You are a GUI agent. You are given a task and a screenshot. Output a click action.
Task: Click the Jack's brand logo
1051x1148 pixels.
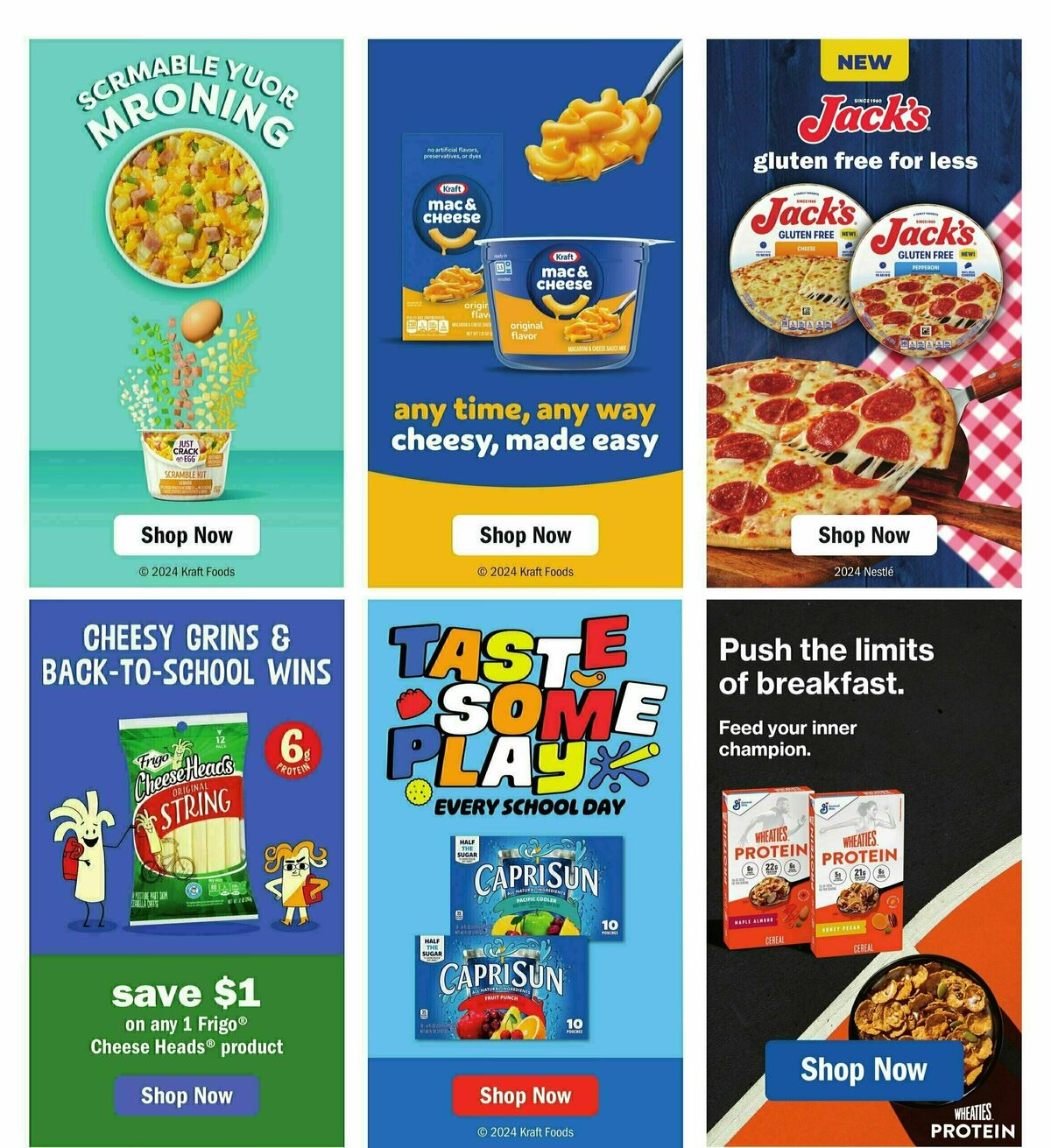tap(867, 115)
